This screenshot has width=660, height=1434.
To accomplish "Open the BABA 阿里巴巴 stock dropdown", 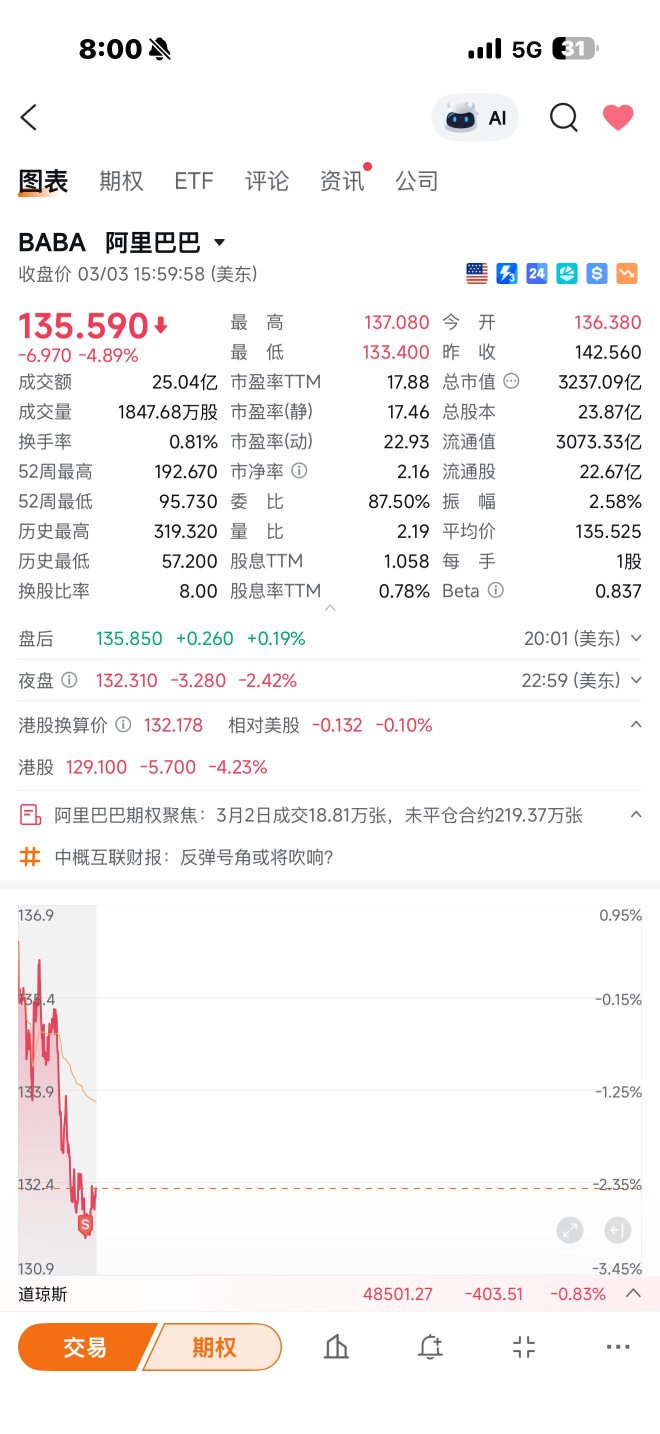I will 122,243.
